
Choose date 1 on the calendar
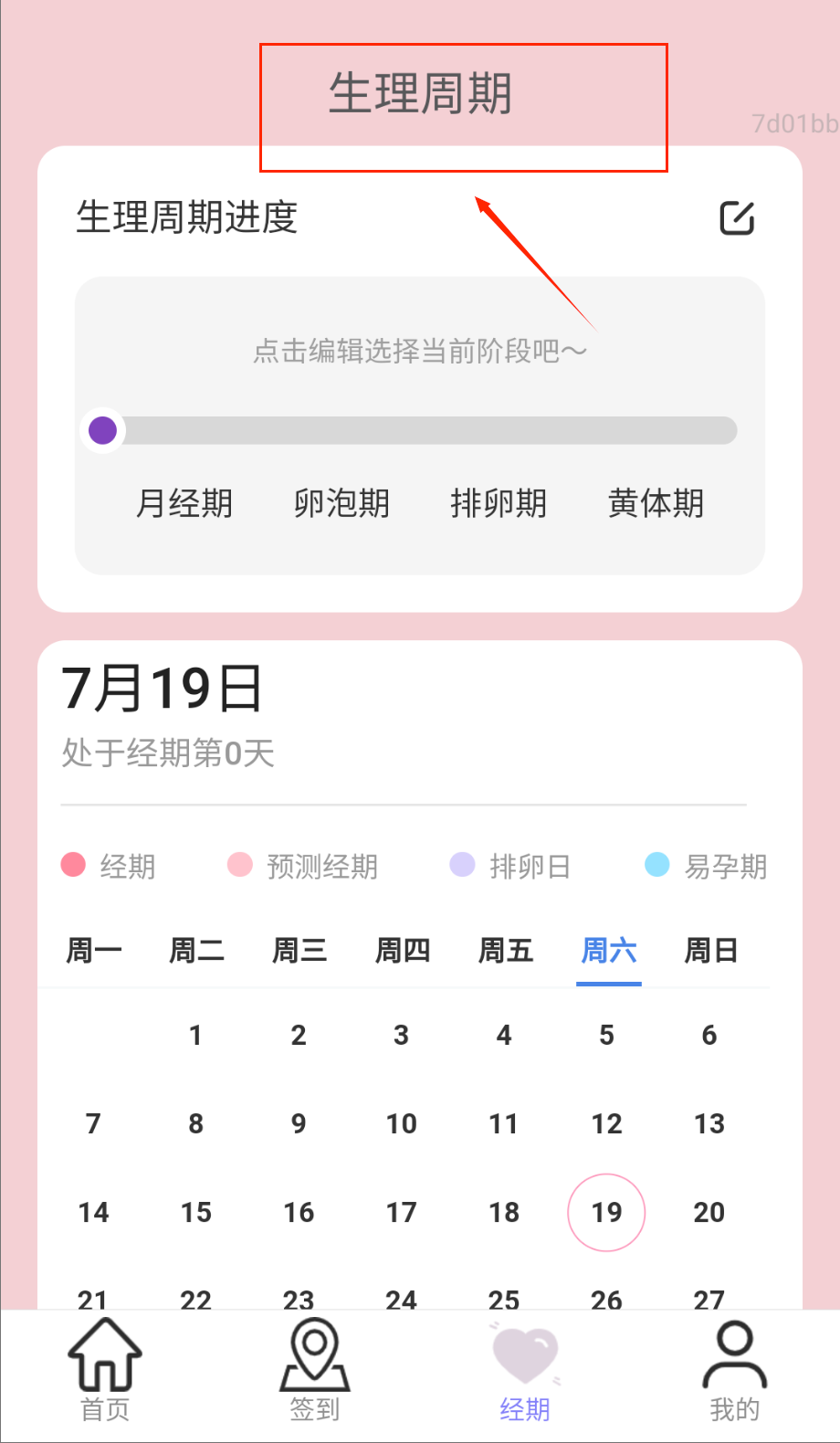coord(195,1035)
